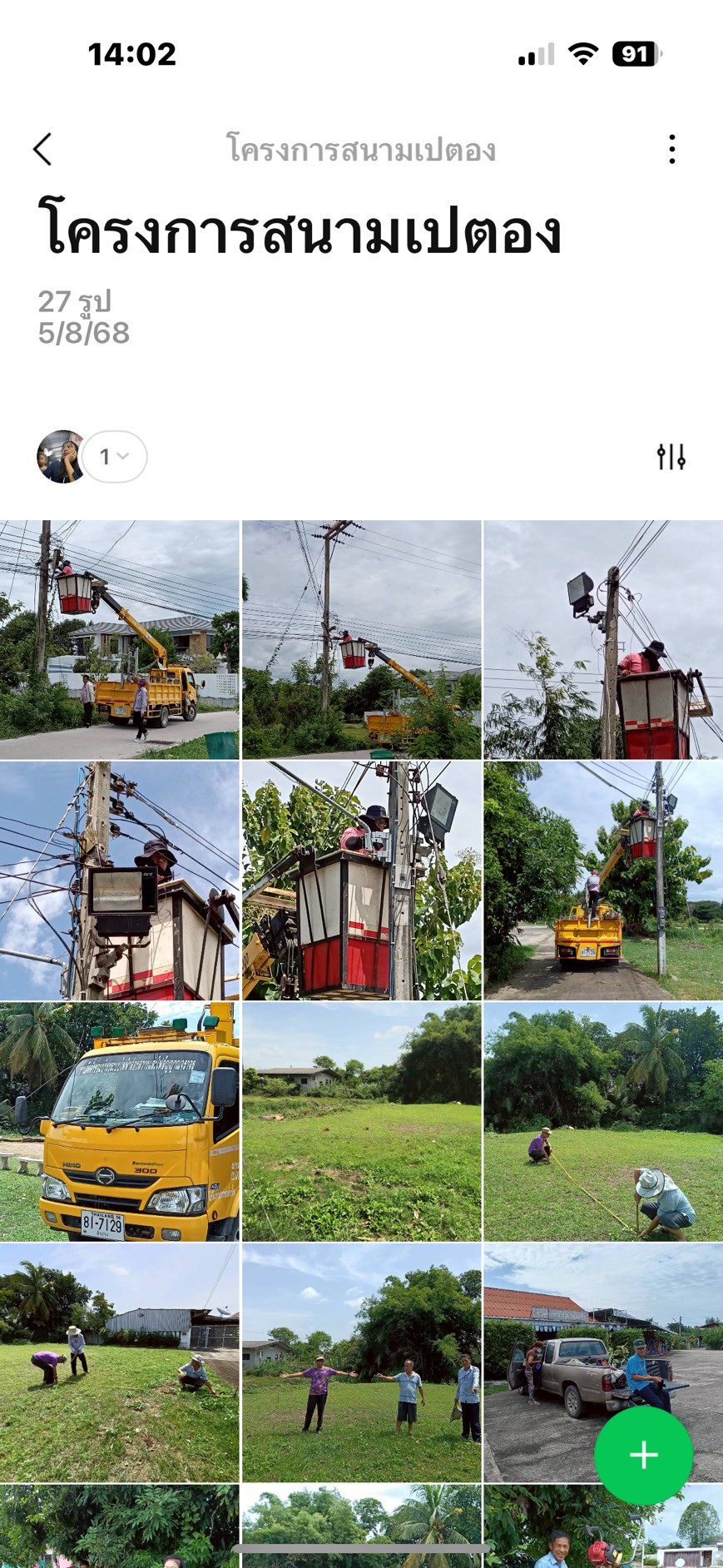Open close-up photo of yellow Hino truck
The image size is (723, 1568).
point(119,1122)
